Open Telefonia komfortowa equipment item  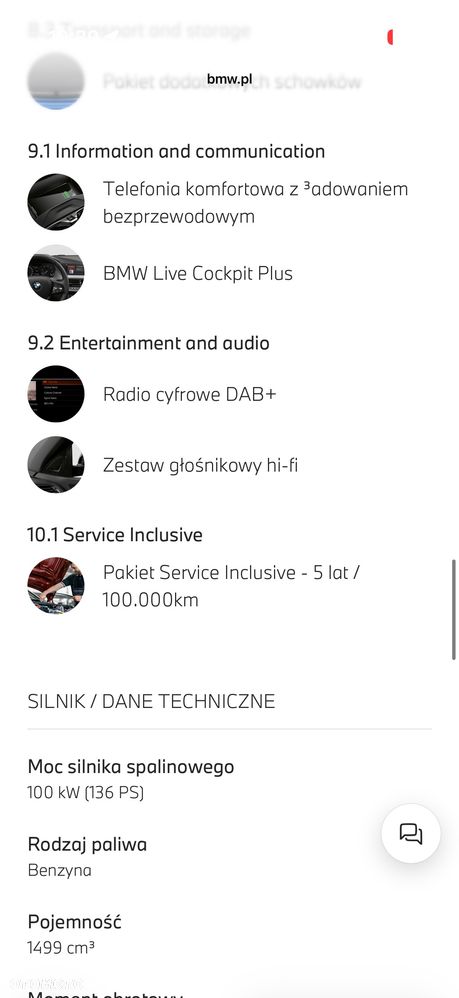(218, 202)
